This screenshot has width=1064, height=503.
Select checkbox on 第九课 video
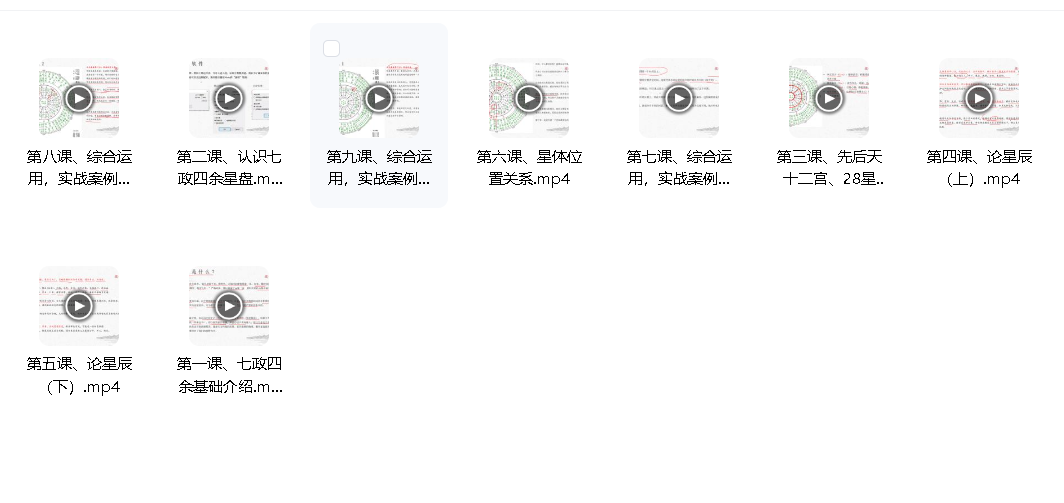(x=332, y=49)
